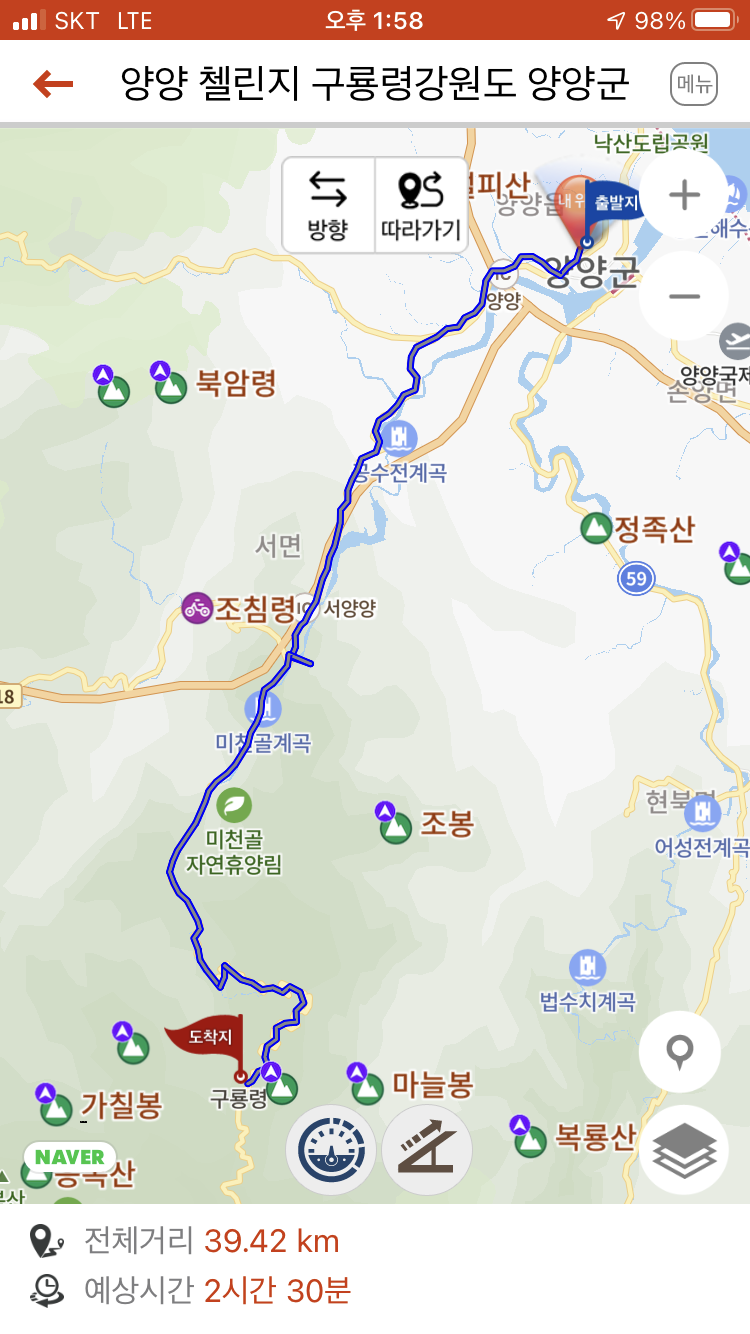Reverse route with the 방향 button
This screenshot has width=750, height=1334.
coord(327,205)
